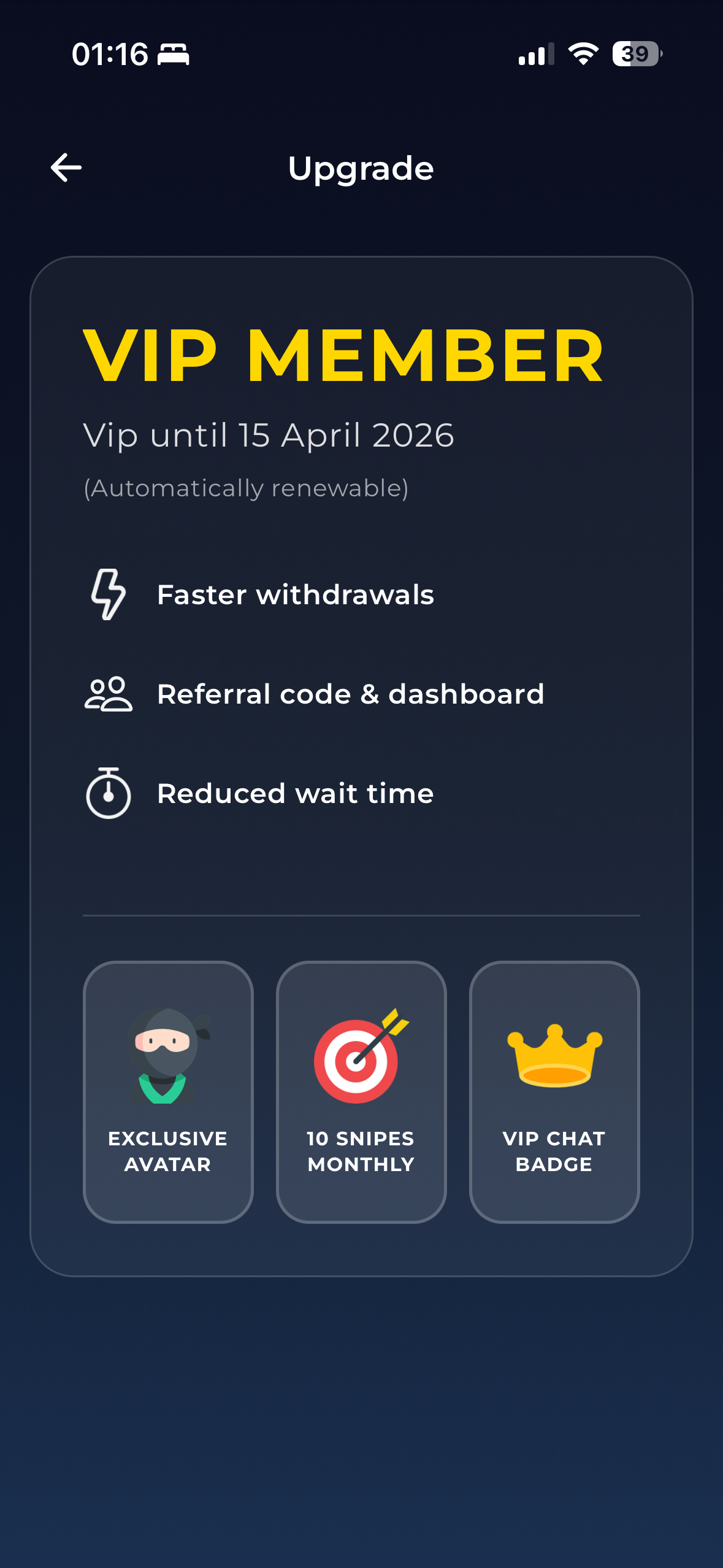Click the Faster withdrawals text row
This screenshot has height=1568, width=723.
295,594
